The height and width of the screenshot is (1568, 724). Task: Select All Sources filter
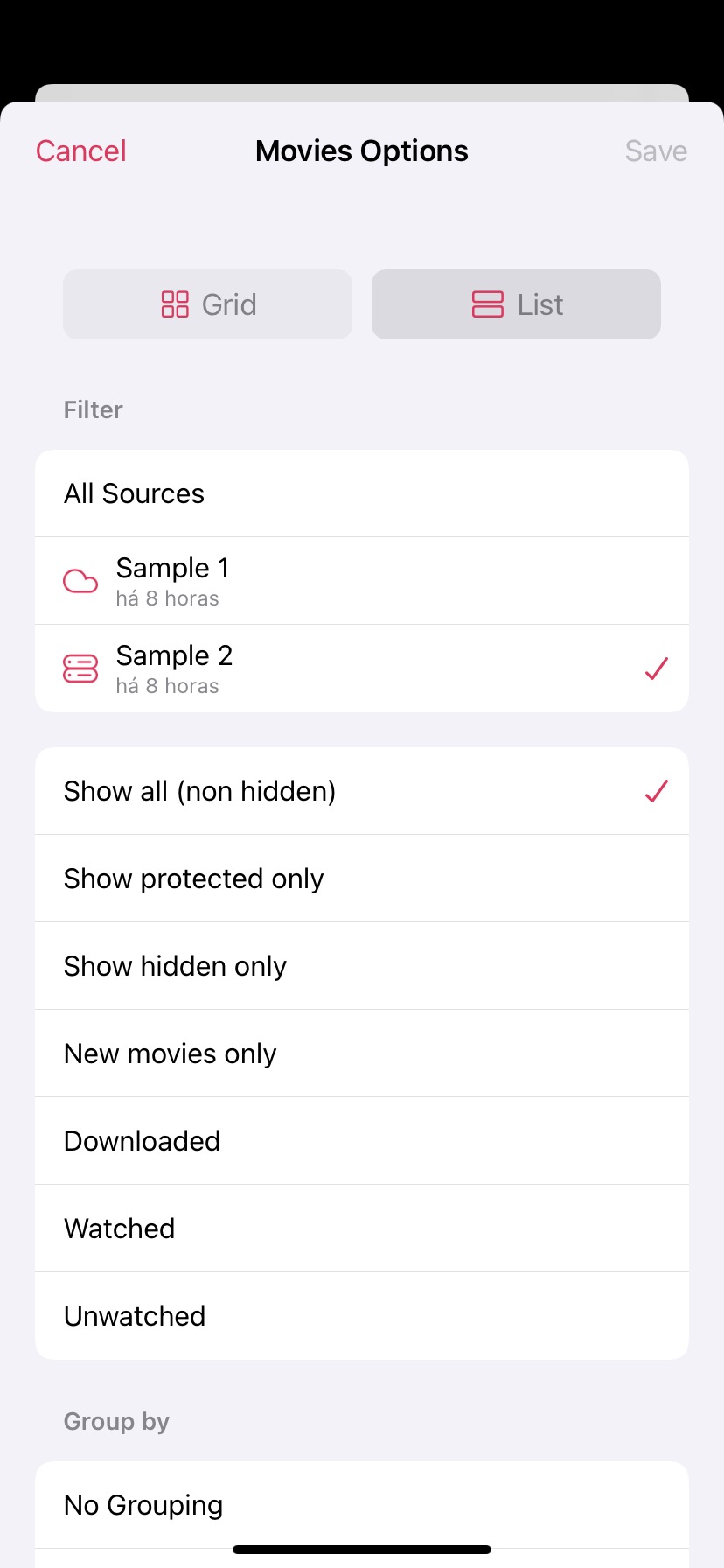click(x=362, y=493)
